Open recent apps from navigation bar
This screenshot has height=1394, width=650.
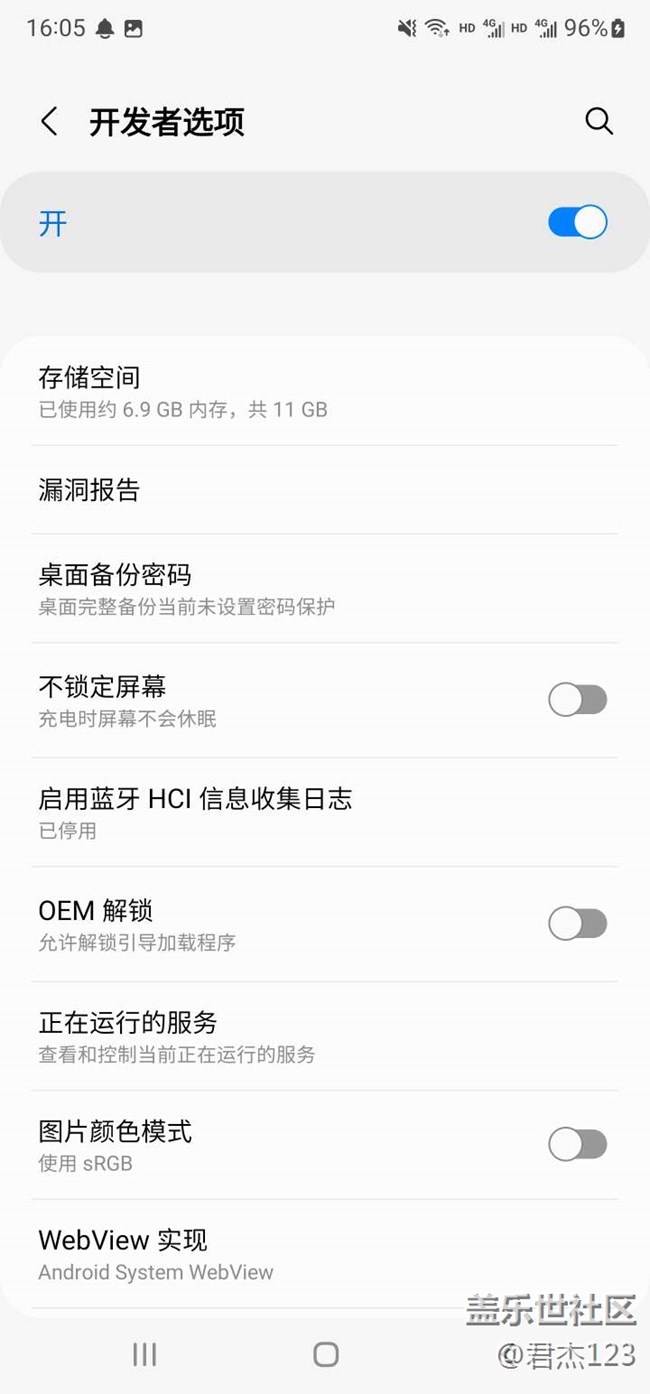(145, 1354)
